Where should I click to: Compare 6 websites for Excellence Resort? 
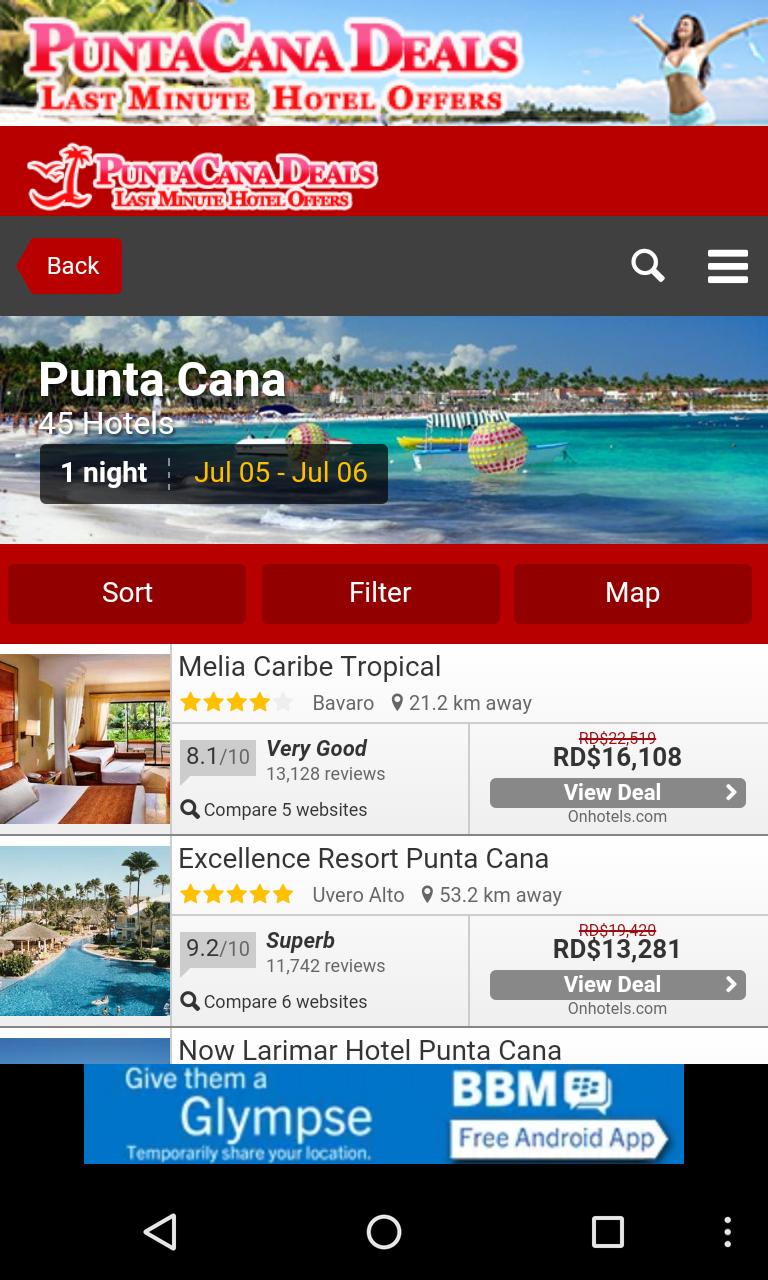(x=274, y=1002)
